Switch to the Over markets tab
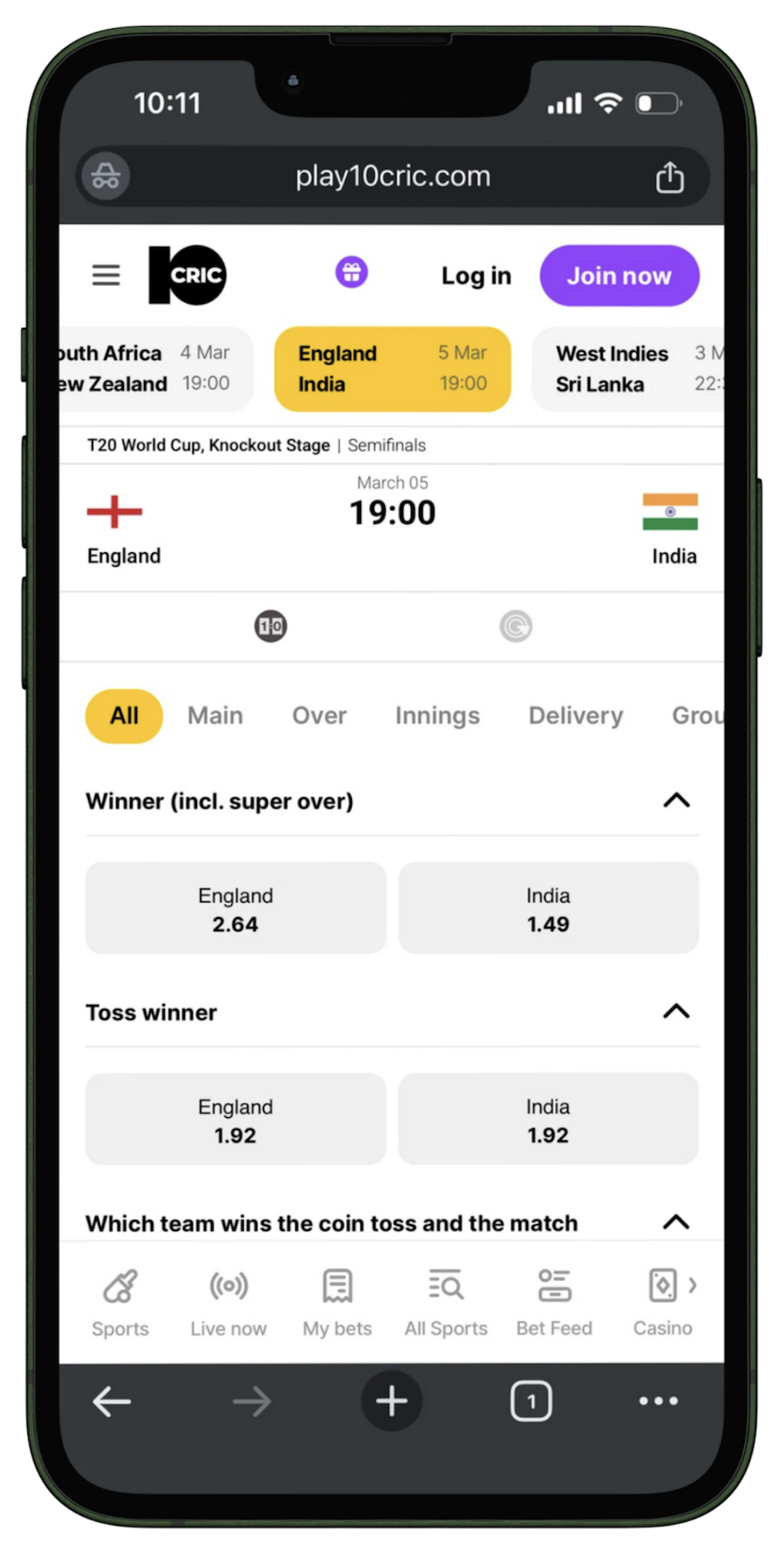The image size is (784, 1553). point(319,715)
